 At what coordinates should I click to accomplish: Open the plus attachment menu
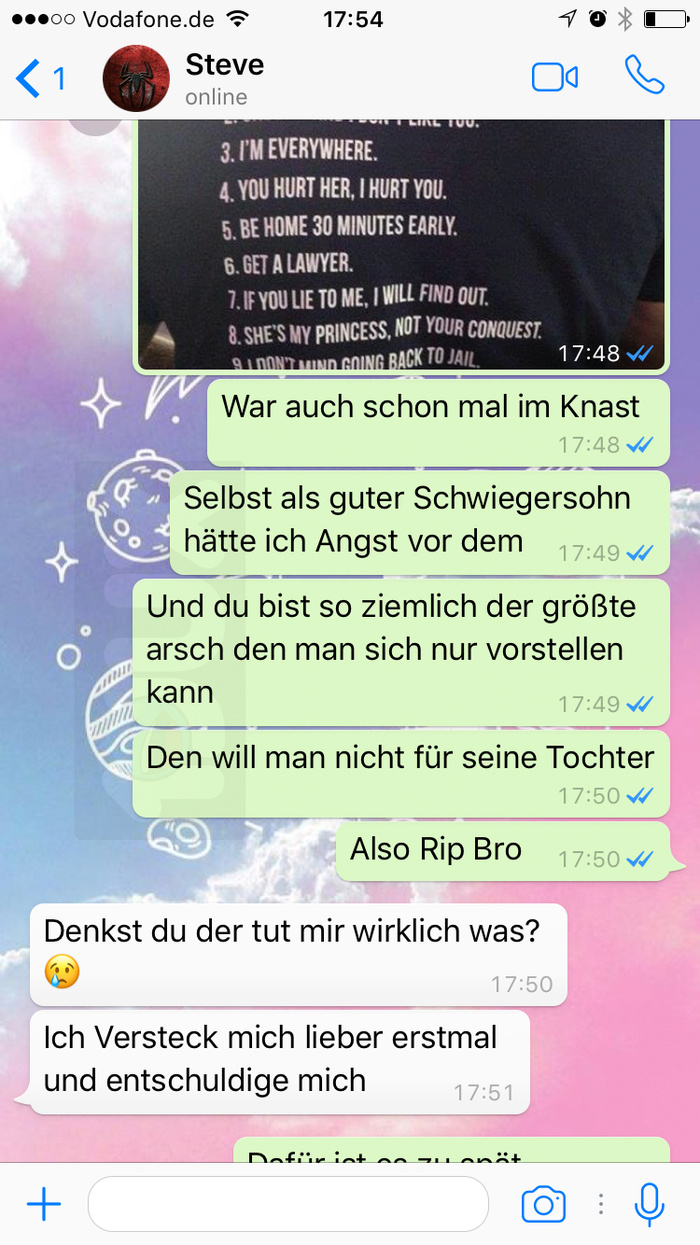pos(43,1205)
